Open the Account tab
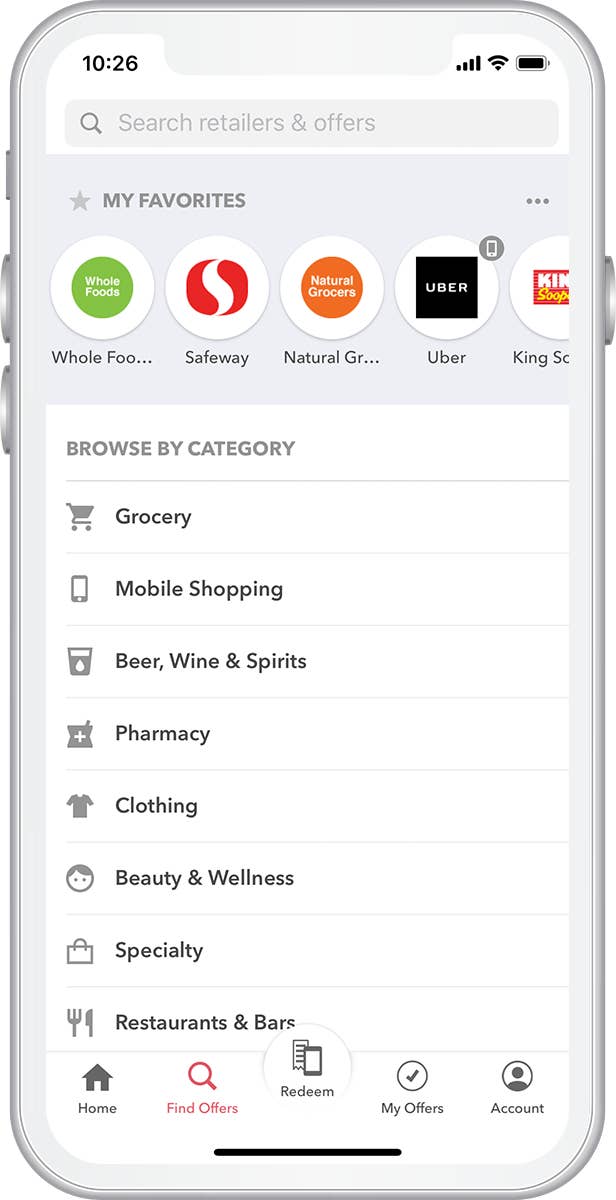Image resolution: width=616 pixels, height=1200 pixels. pyautogui.click(x=517, y=1088)
